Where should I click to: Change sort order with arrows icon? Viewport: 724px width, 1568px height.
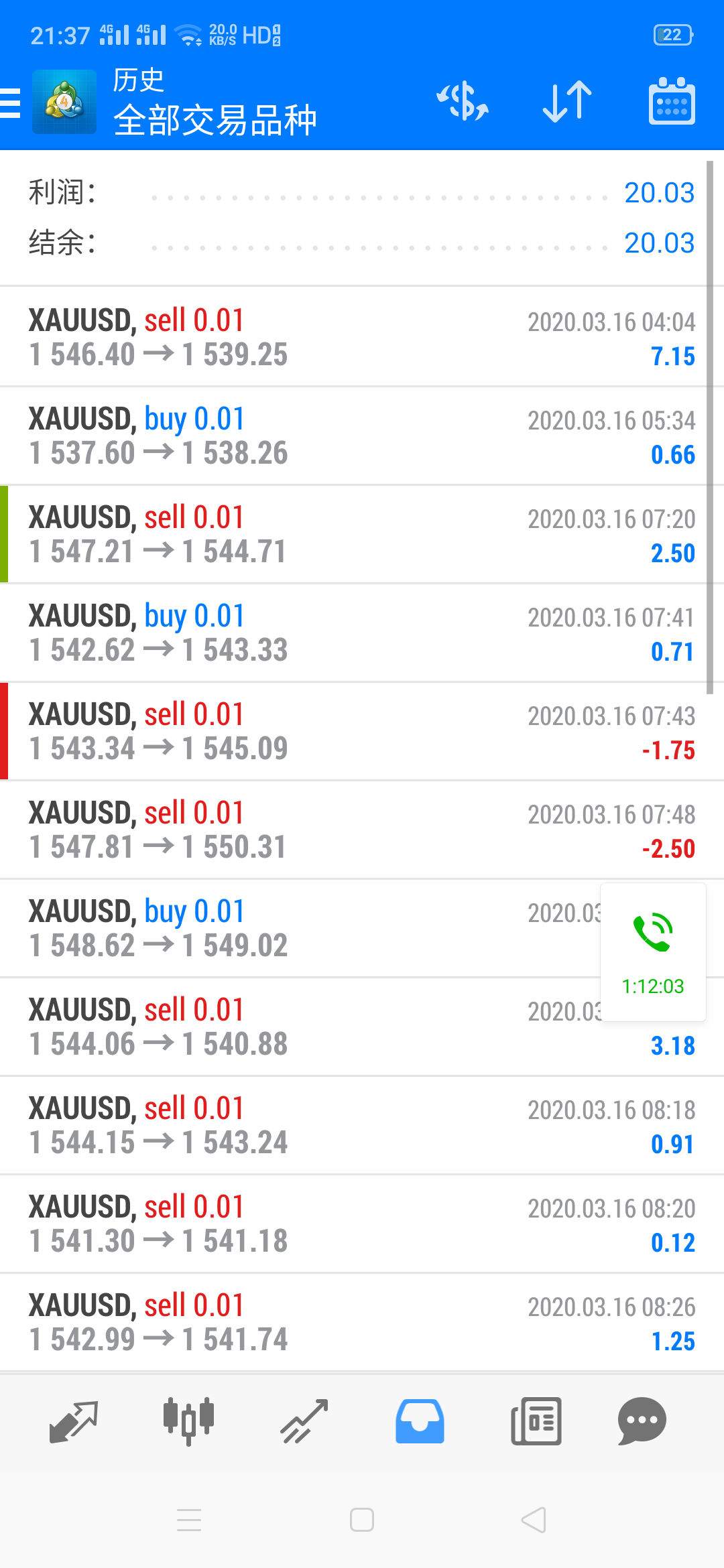567,102
